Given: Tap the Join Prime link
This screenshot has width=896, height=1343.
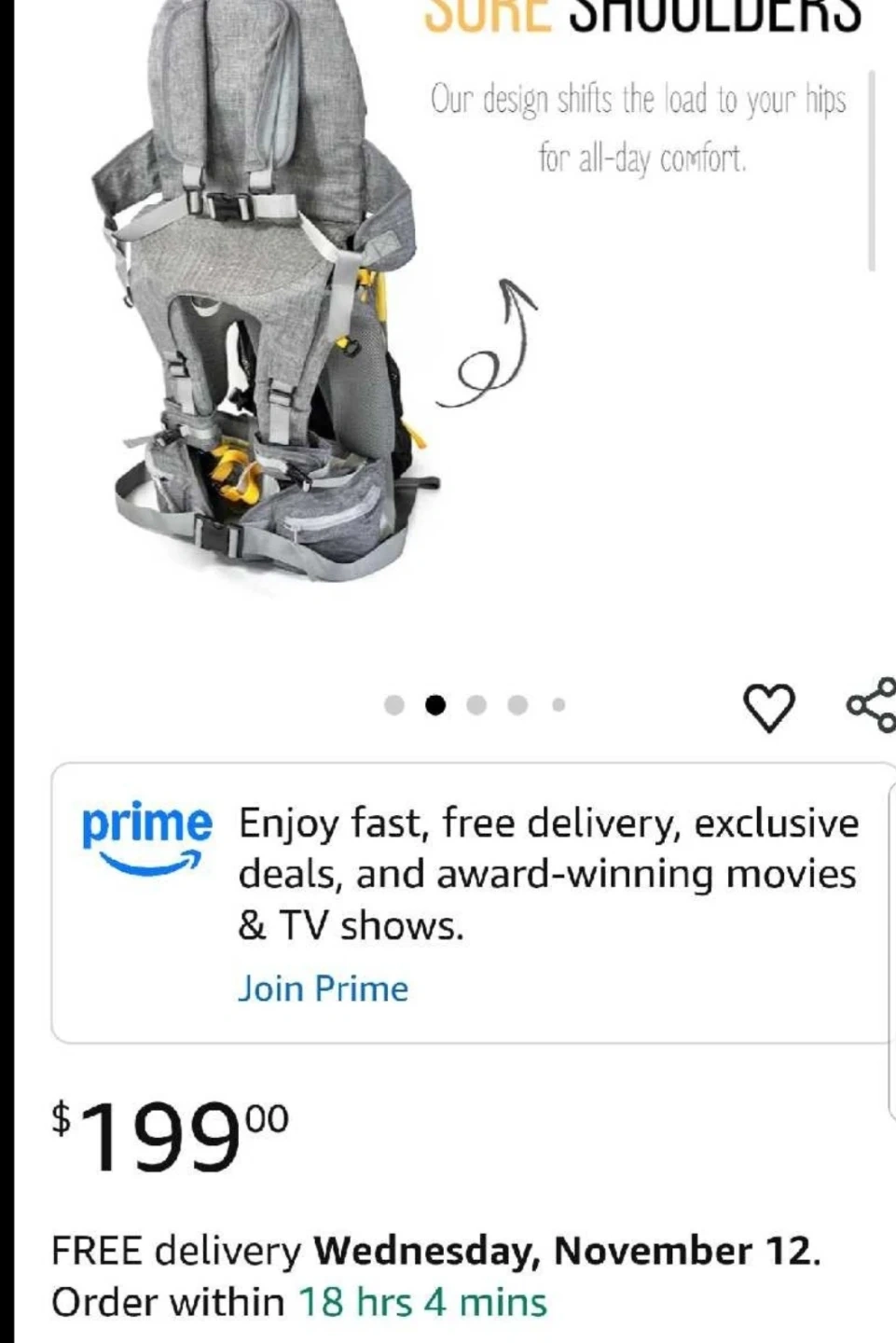Looking at the screenshot, I should pos(323,989).
